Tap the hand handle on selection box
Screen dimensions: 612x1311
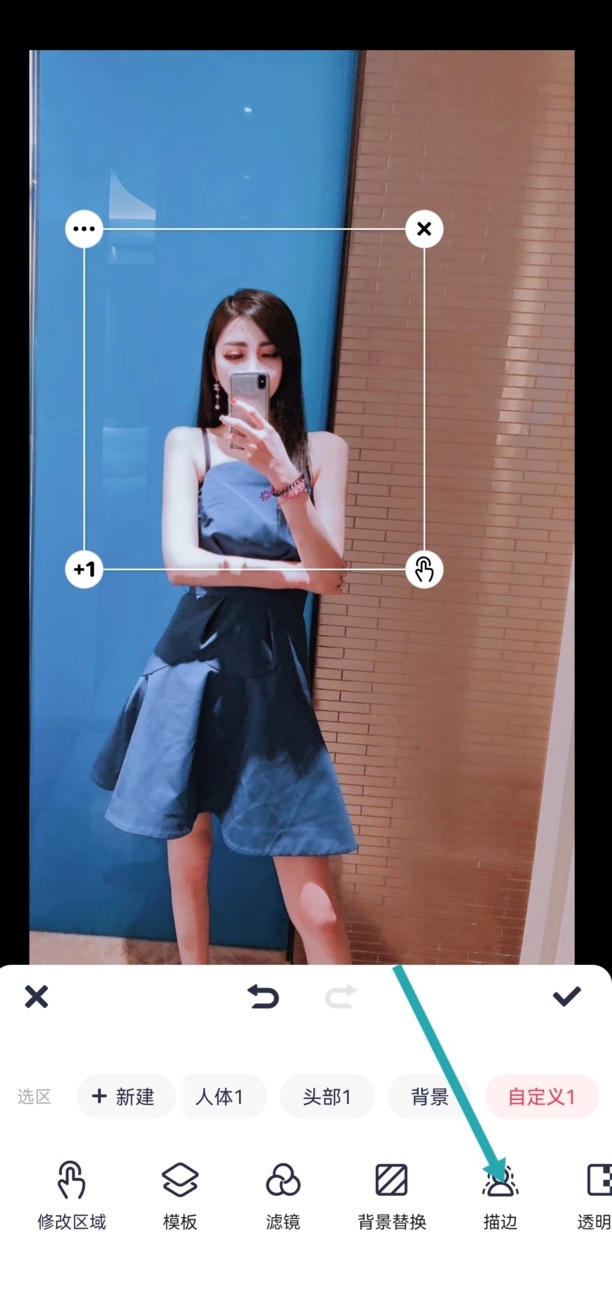(424, 570)
